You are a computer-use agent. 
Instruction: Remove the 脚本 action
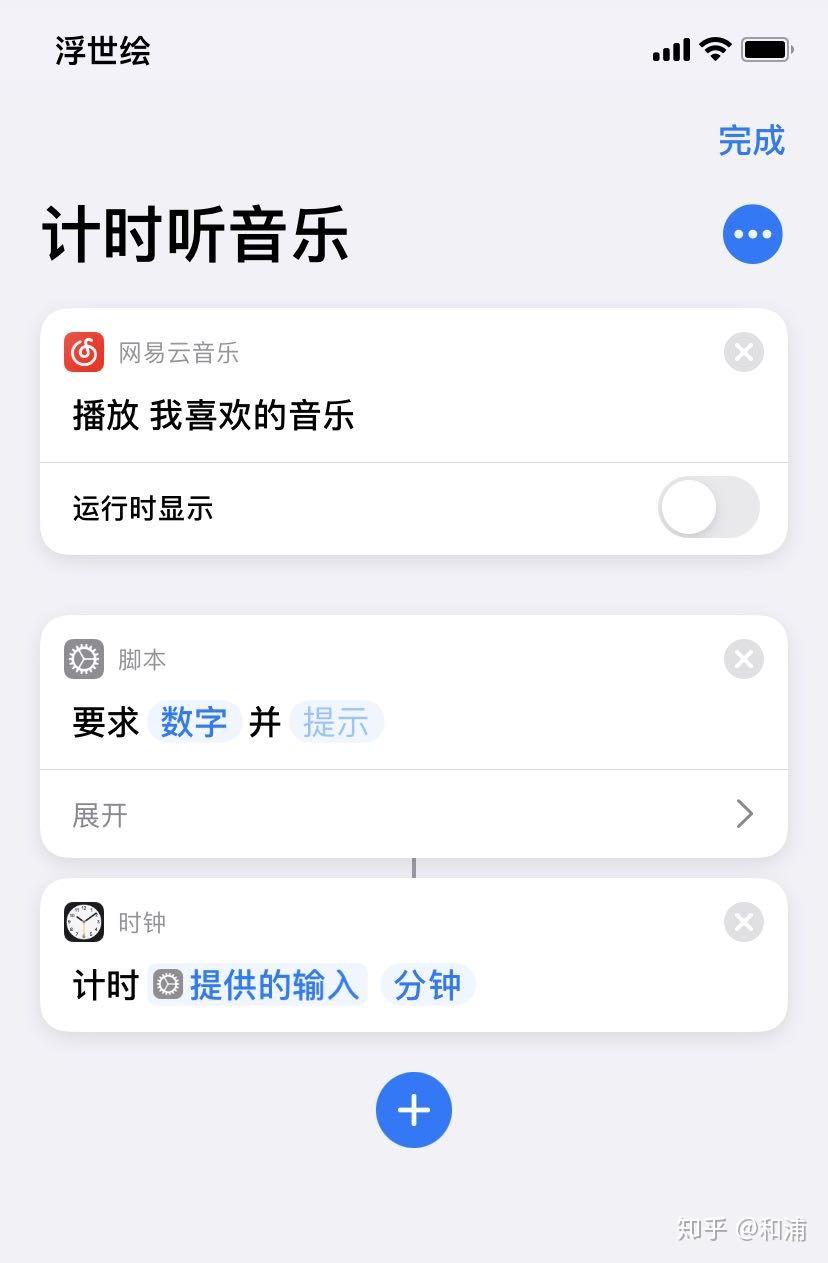tap(743, 659)
